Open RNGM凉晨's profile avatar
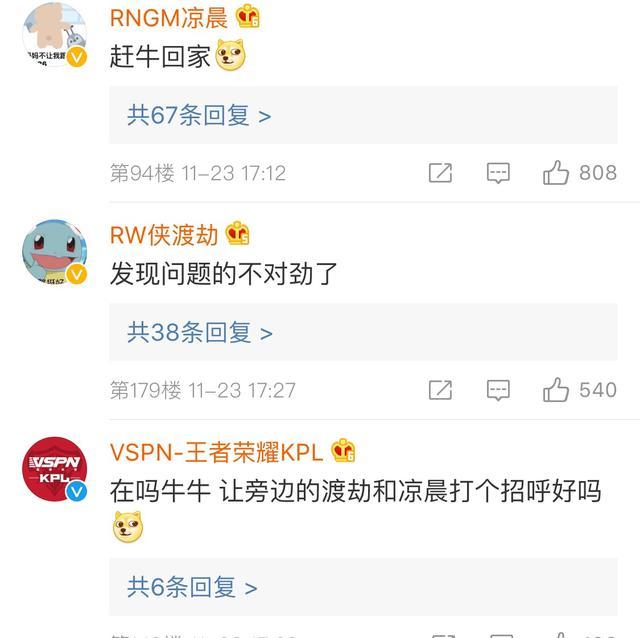Screen dimensions: 640x638 click(54, 35)
